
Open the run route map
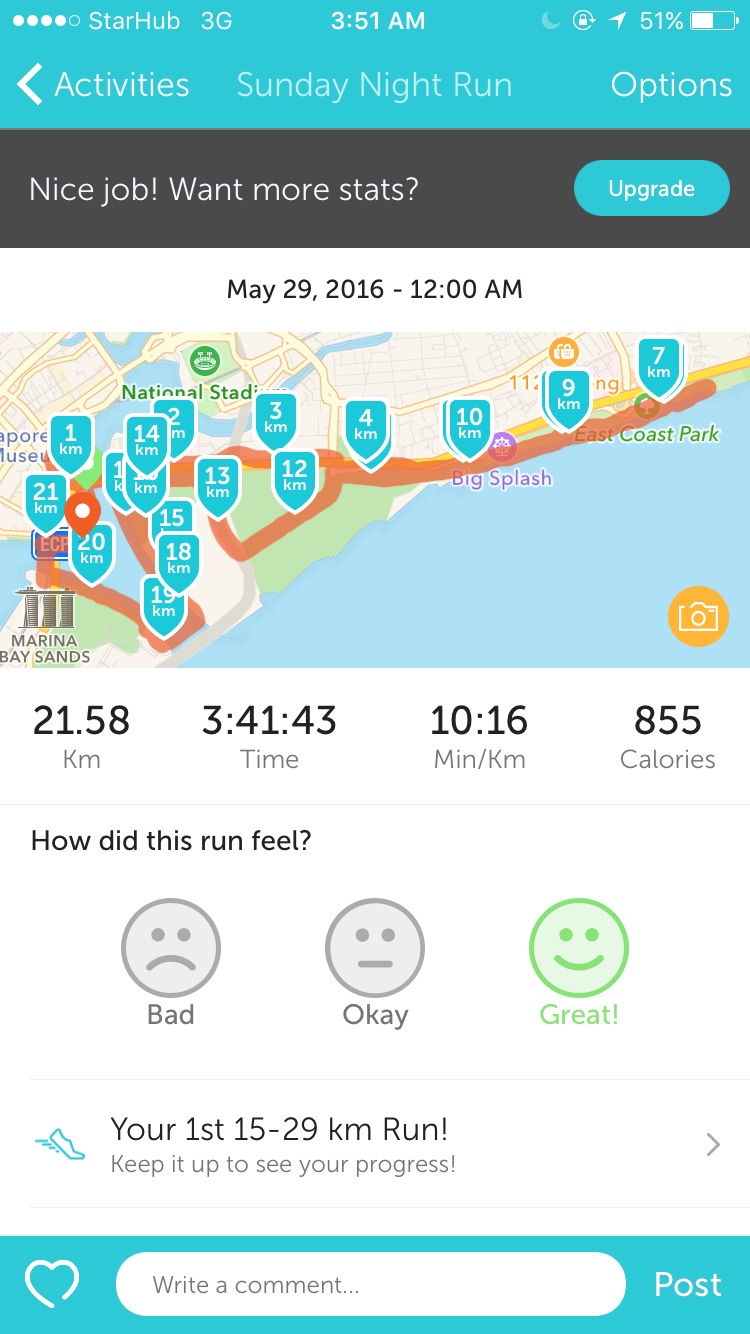[x=375, y=500]
